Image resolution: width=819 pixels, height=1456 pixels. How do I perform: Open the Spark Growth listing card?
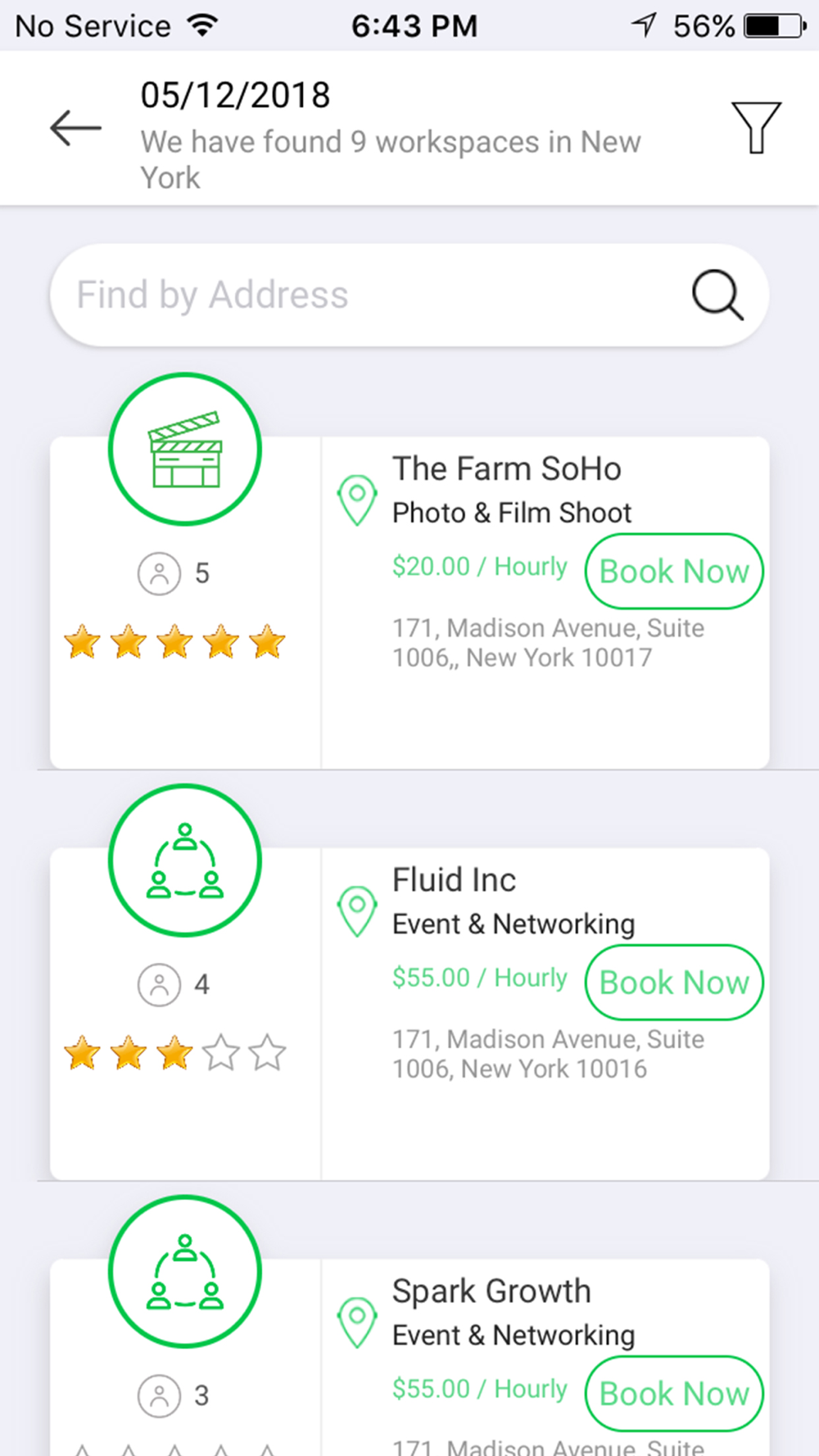pos(409,1358)
